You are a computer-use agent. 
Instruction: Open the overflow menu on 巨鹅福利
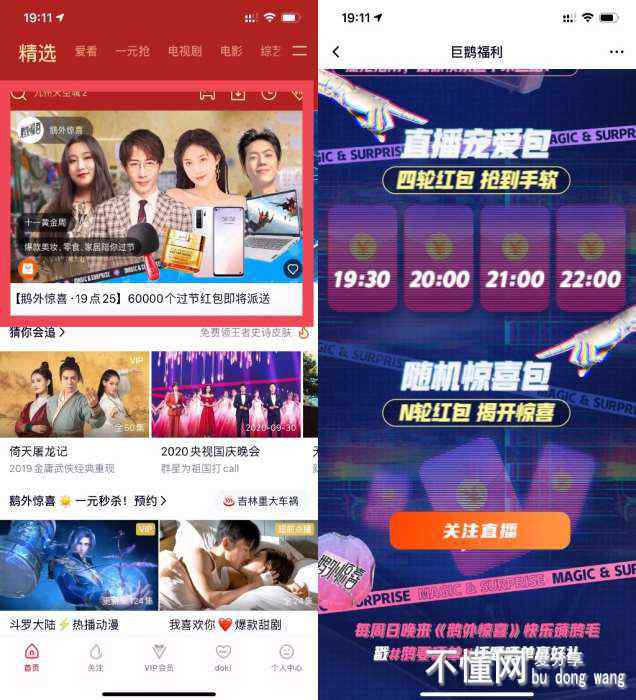pyautogui.click(x=616, y=52)
